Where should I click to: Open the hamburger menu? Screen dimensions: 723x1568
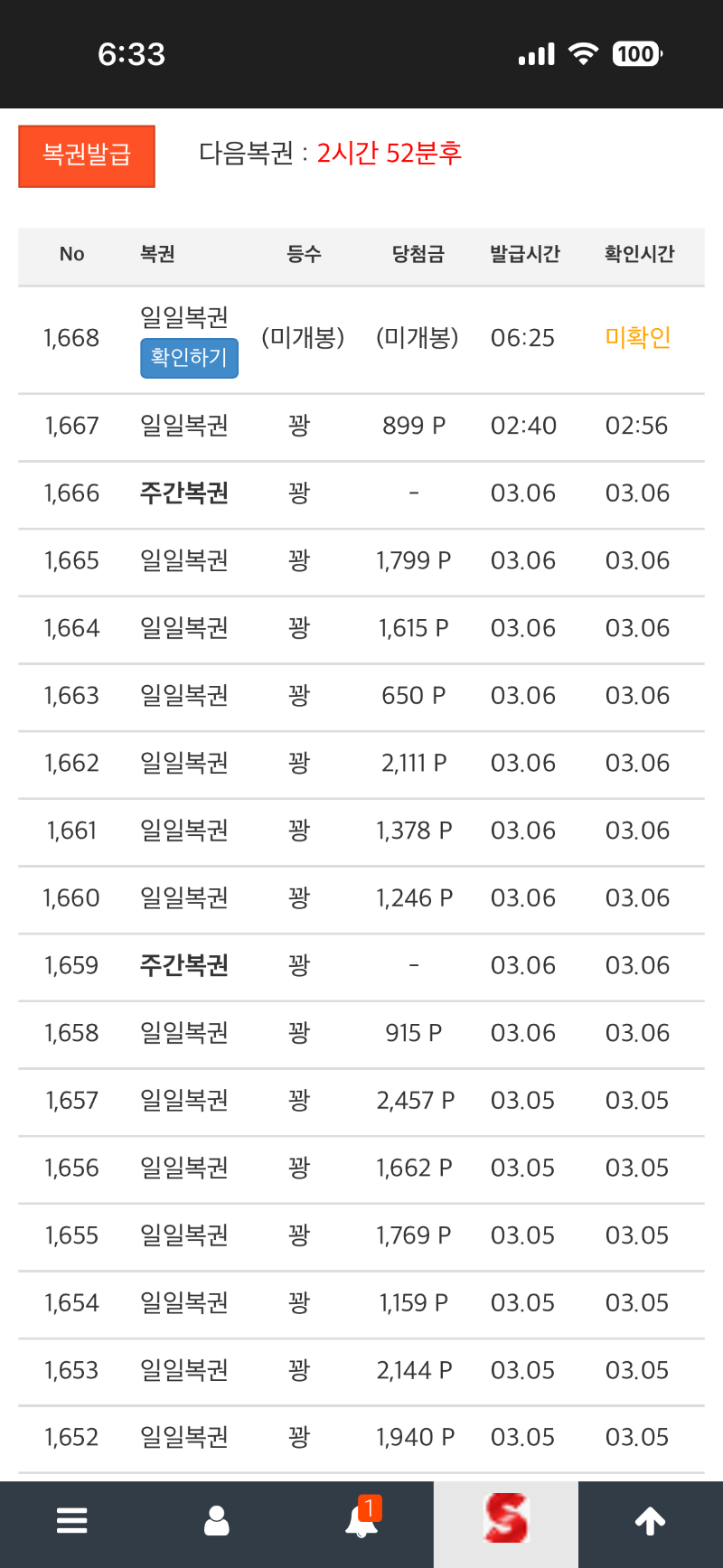(x=72, y=1521)
